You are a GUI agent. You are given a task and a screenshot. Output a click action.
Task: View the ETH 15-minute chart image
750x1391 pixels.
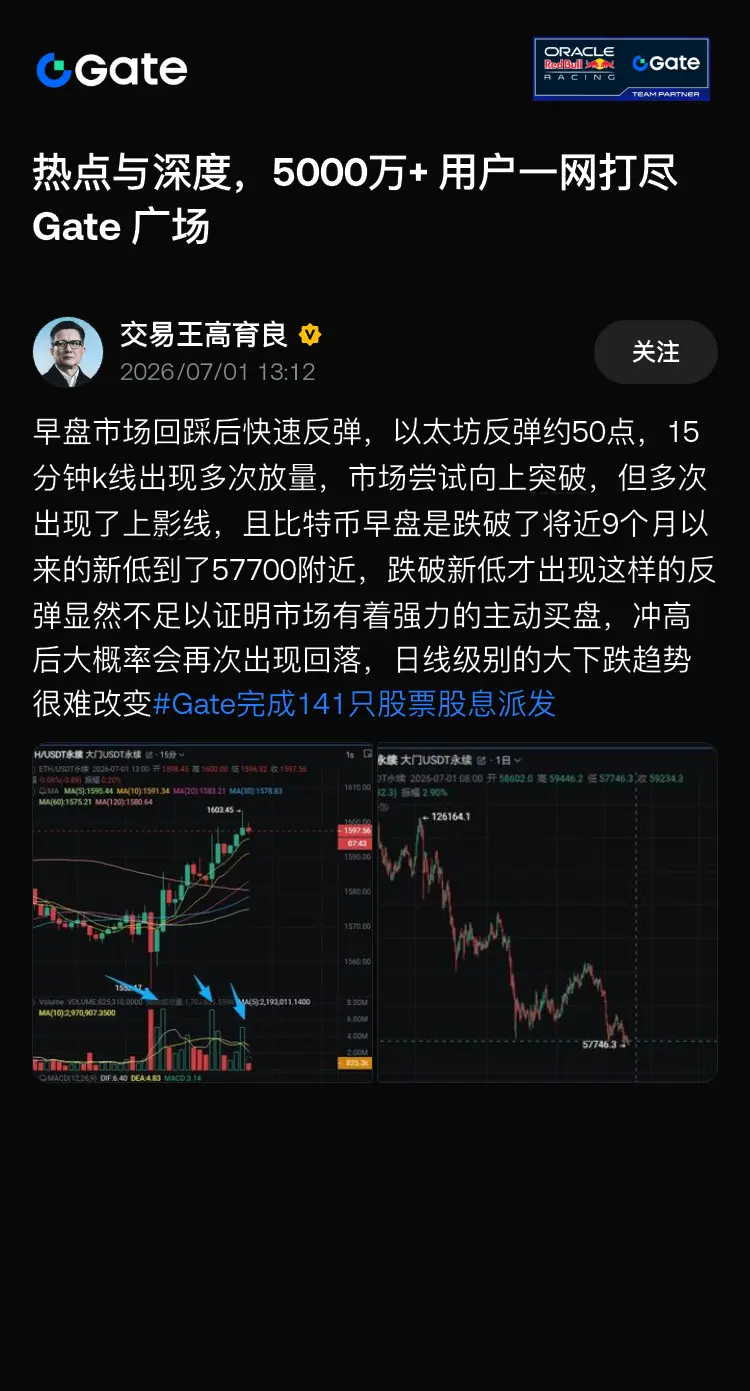pyautogui.click(x=203, y=913)
